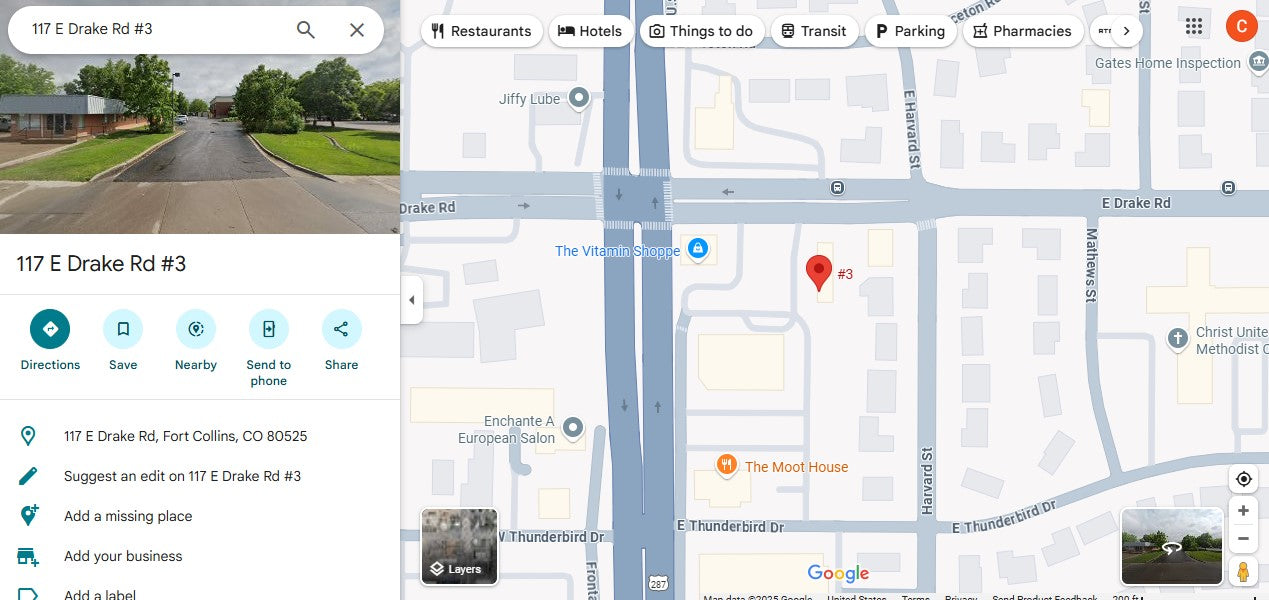
Task: Filter by Things to do
Action: point(701,31)
